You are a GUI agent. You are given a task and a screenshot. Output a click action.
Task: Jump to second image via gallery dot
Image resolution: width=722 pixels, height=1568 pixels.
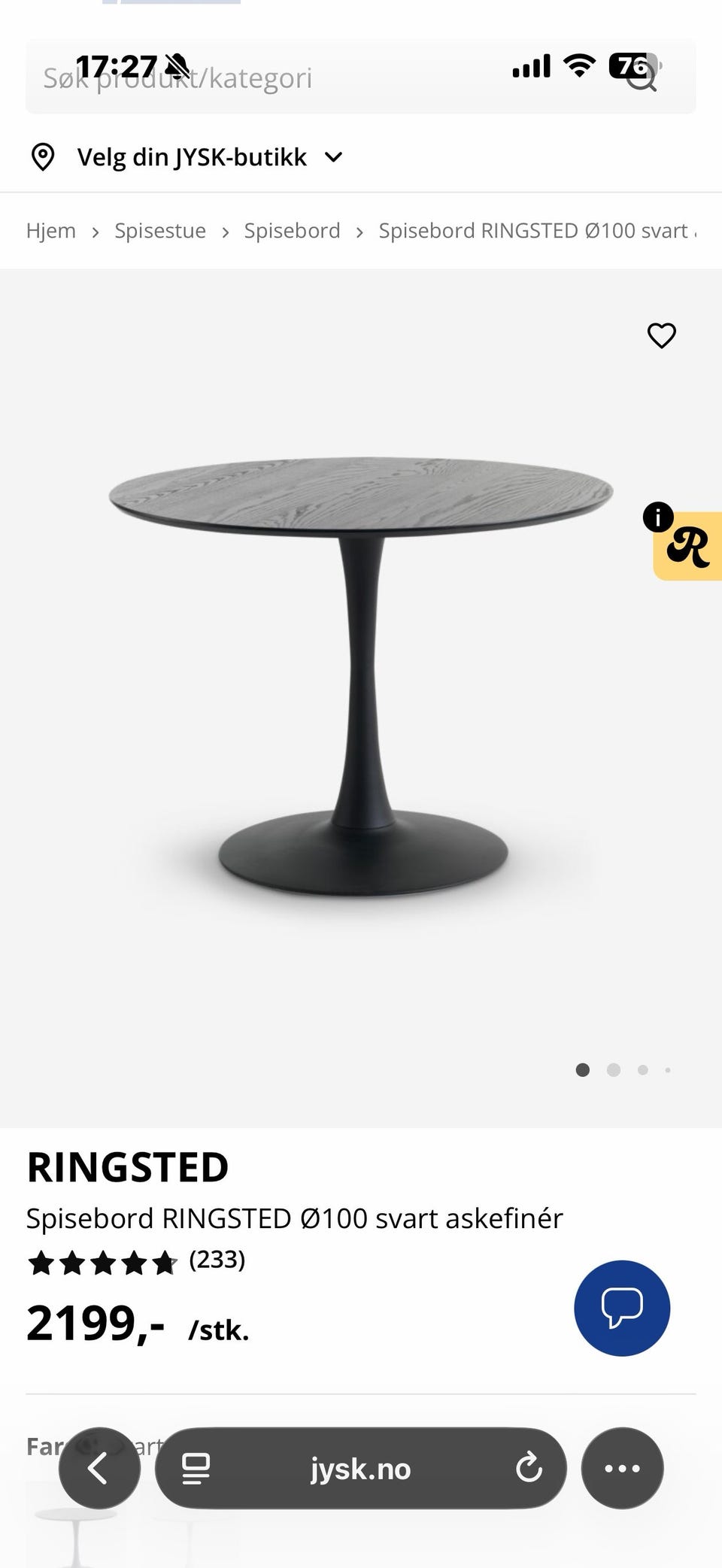tap(614, 1070)
